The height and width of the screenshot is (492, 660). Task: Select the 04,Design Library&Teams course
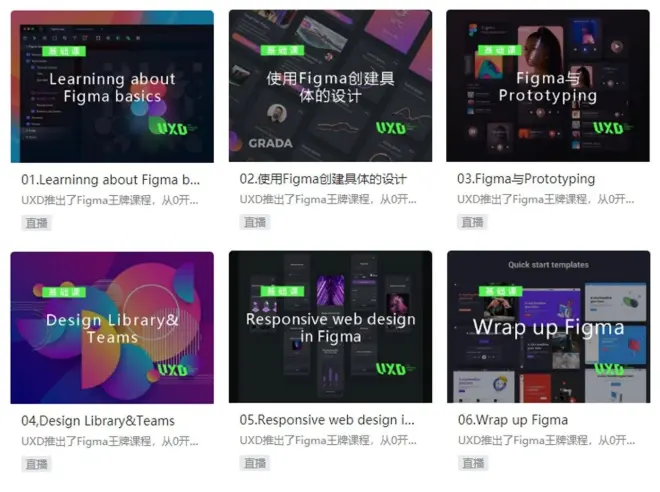(x=111, y=327)
